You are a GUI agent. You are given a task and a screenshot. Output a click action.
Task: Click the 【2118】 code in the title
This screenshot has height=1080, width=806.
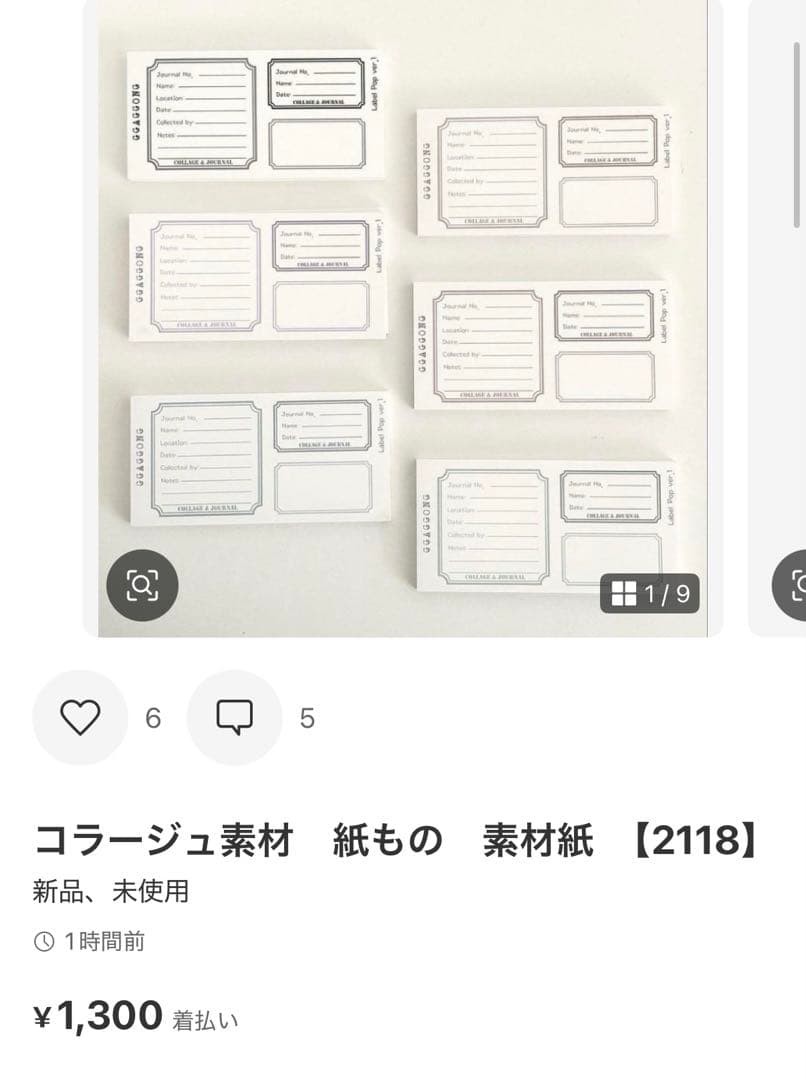click(x=697, y=840)
